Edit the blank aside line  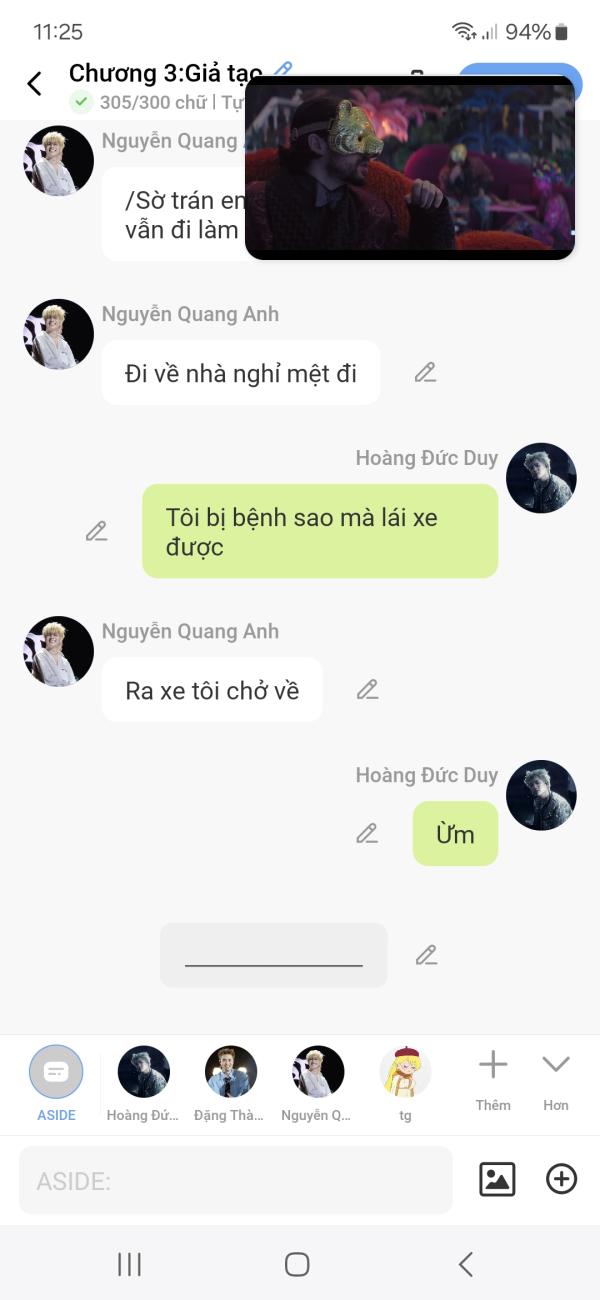click(426, 955)
